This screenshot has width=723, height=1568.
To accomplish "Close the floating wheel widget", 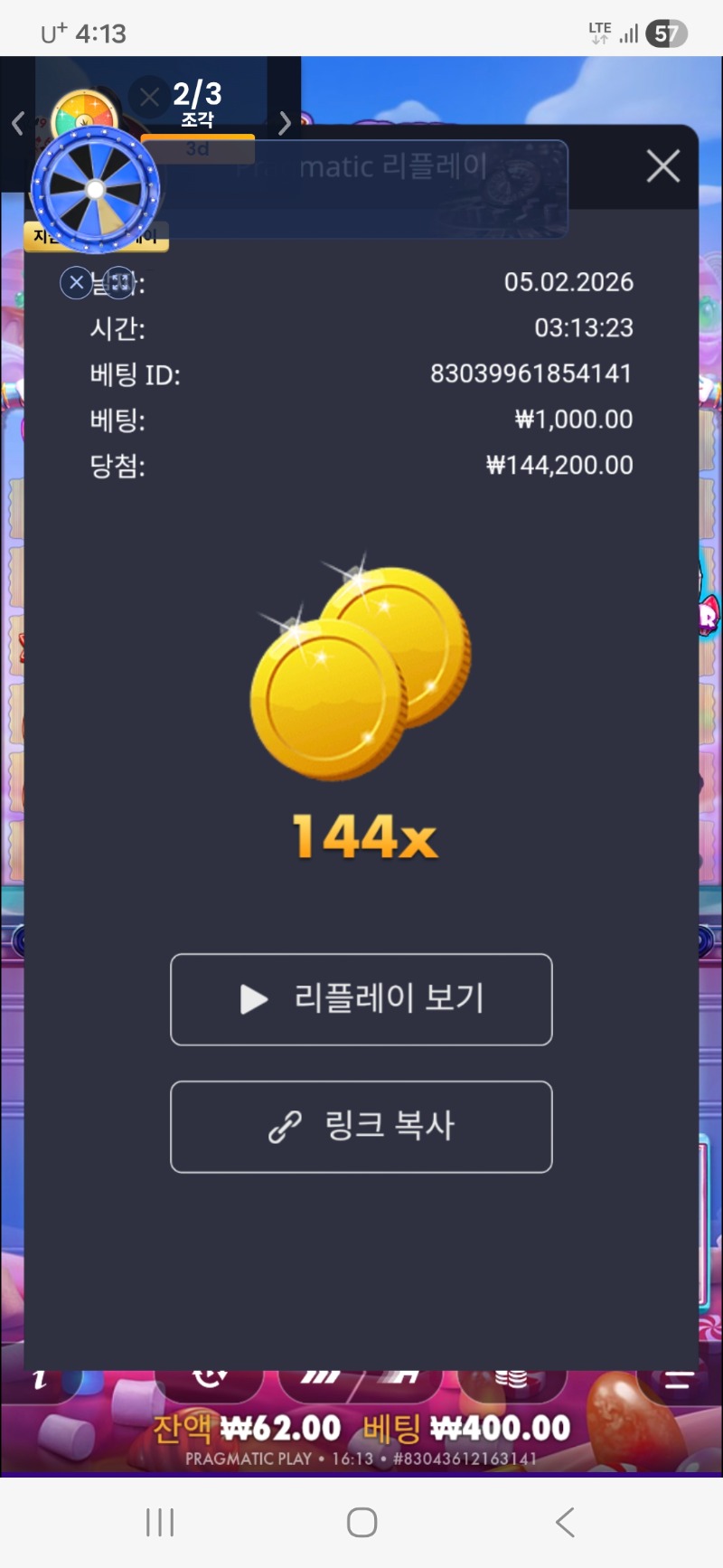I will click(x=76, y=283).
